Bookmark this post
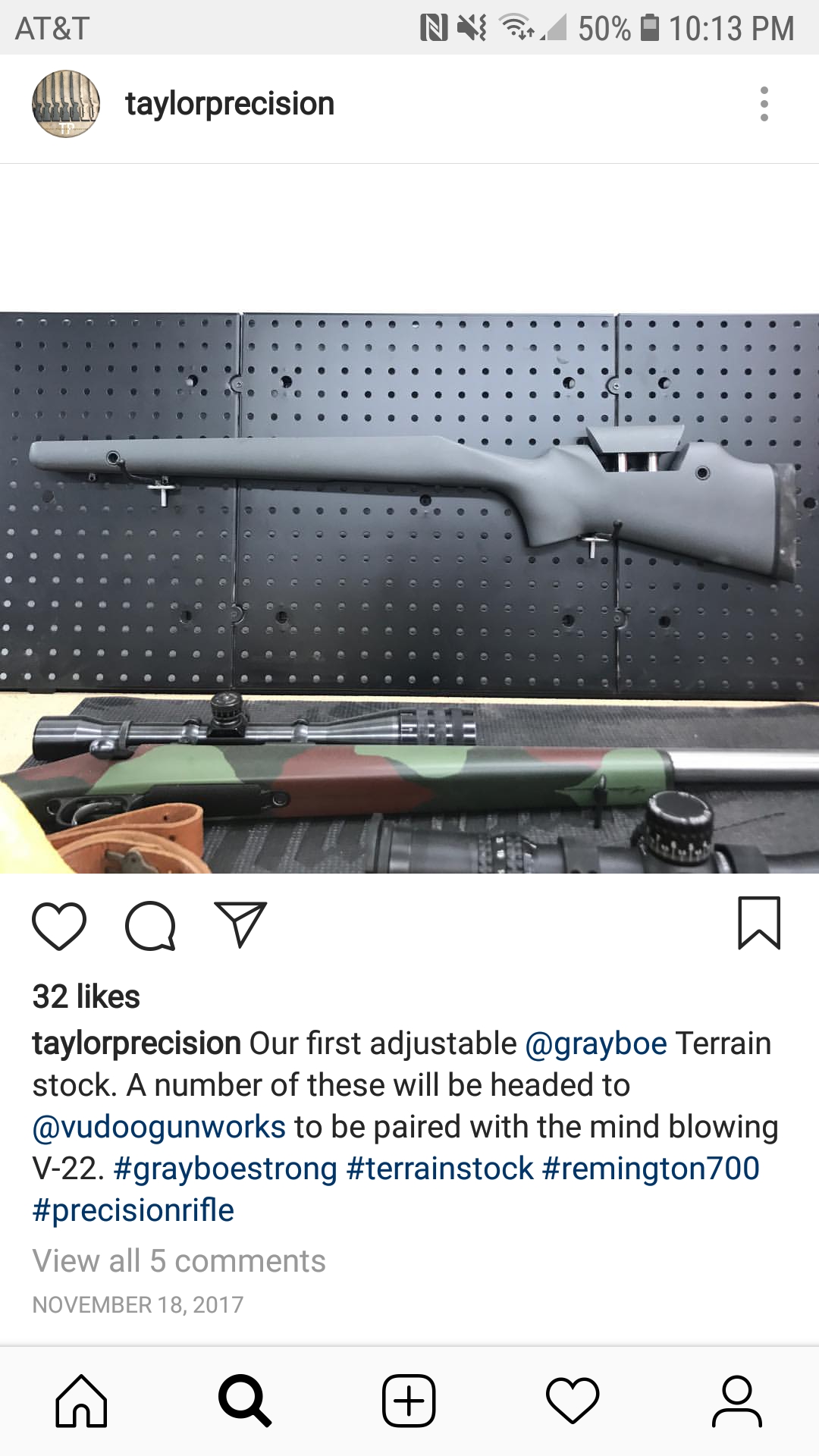Viewport: 819px width, 1456px height. coord(759,923)
